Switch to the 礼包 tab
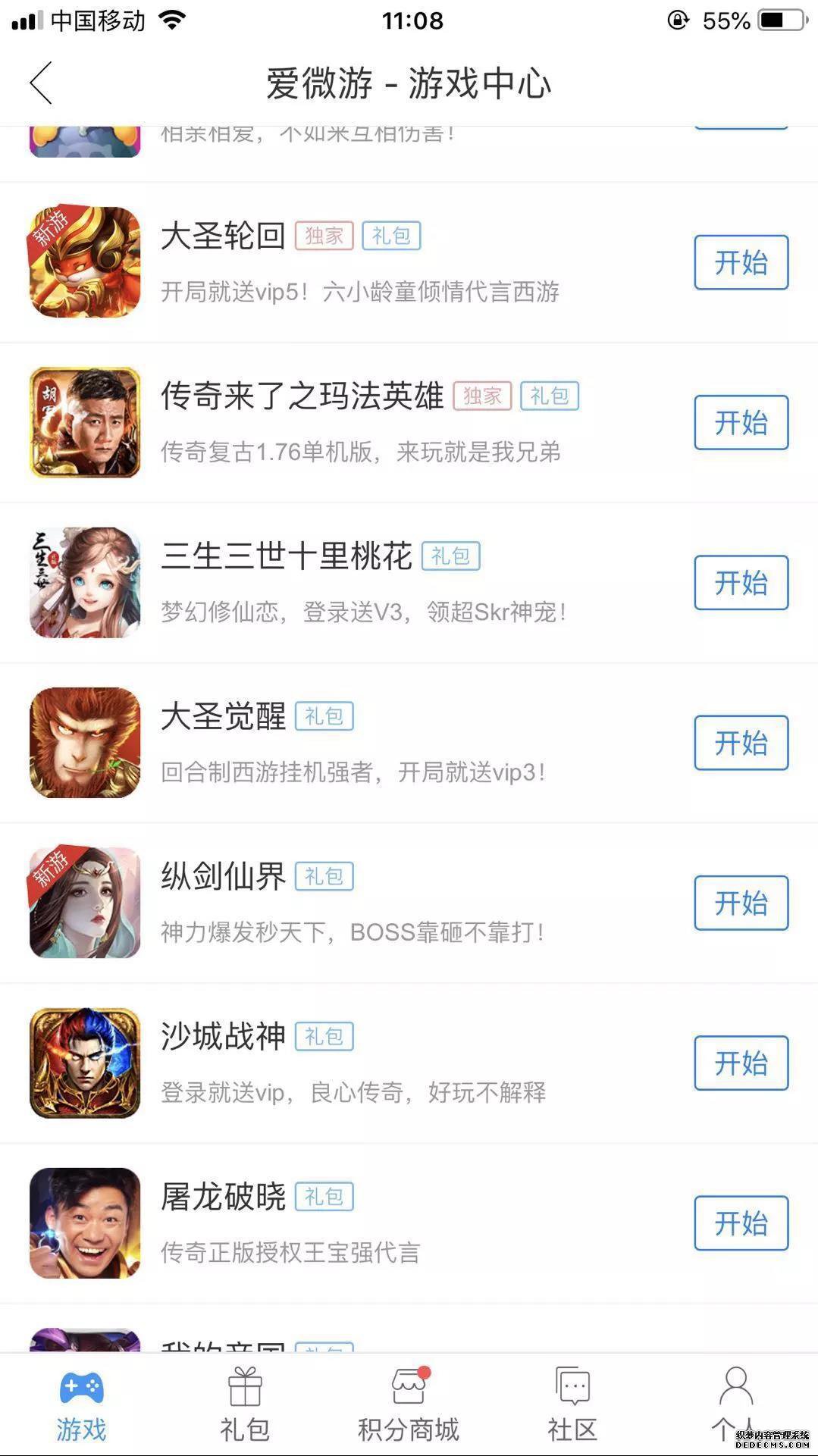This screenshot has height=1456, width=818. click(245, 1405)
